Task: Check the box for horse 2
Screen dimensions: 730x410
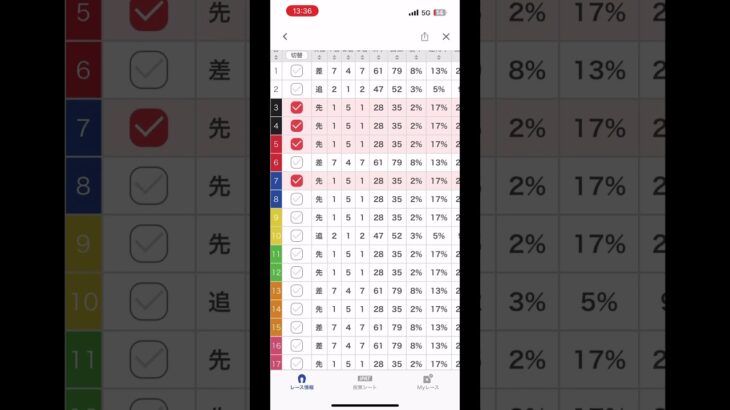Action: click(x=297, y=89)
